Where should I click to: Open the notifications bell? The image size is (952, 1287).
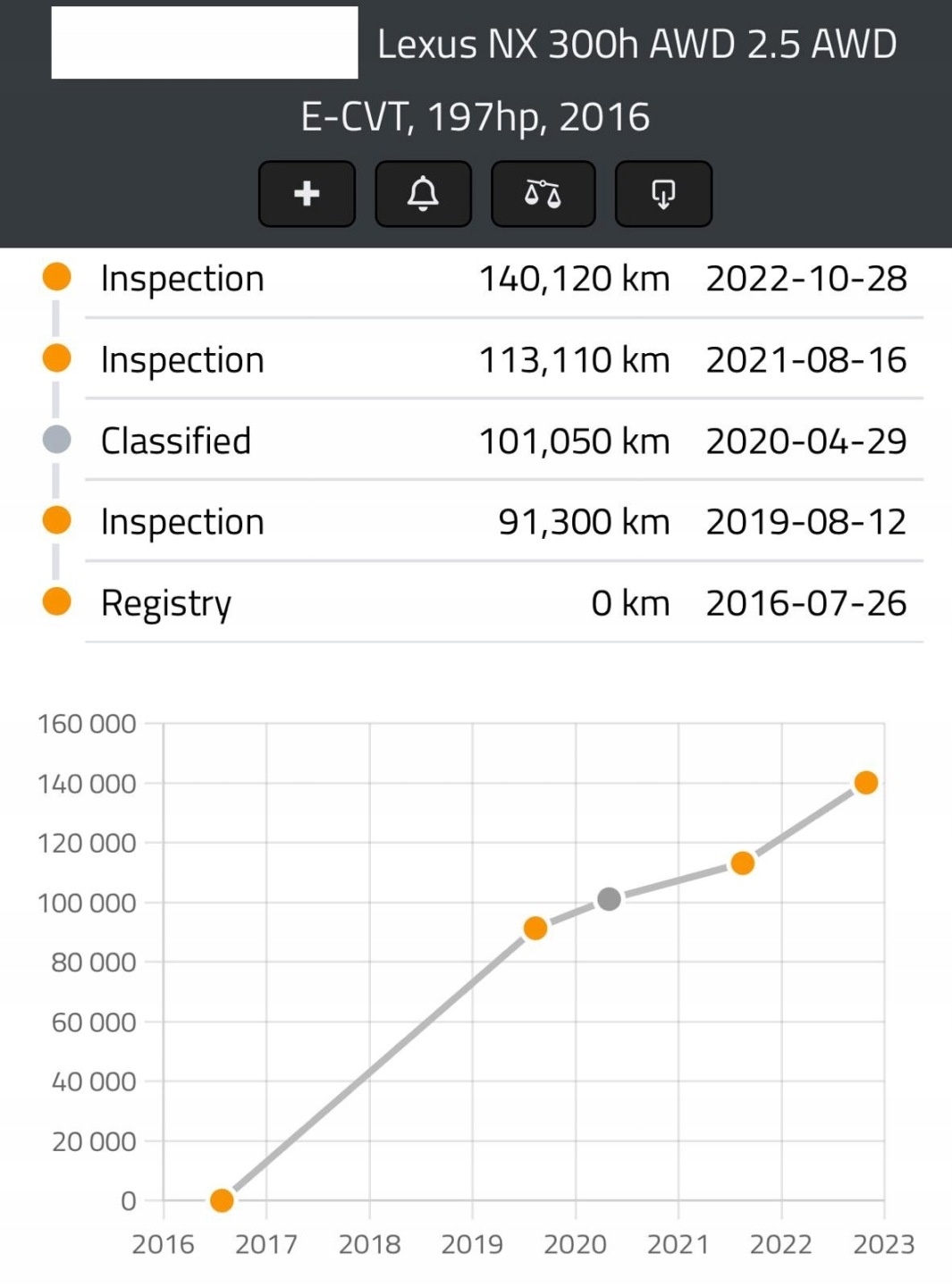click(423, 194)
